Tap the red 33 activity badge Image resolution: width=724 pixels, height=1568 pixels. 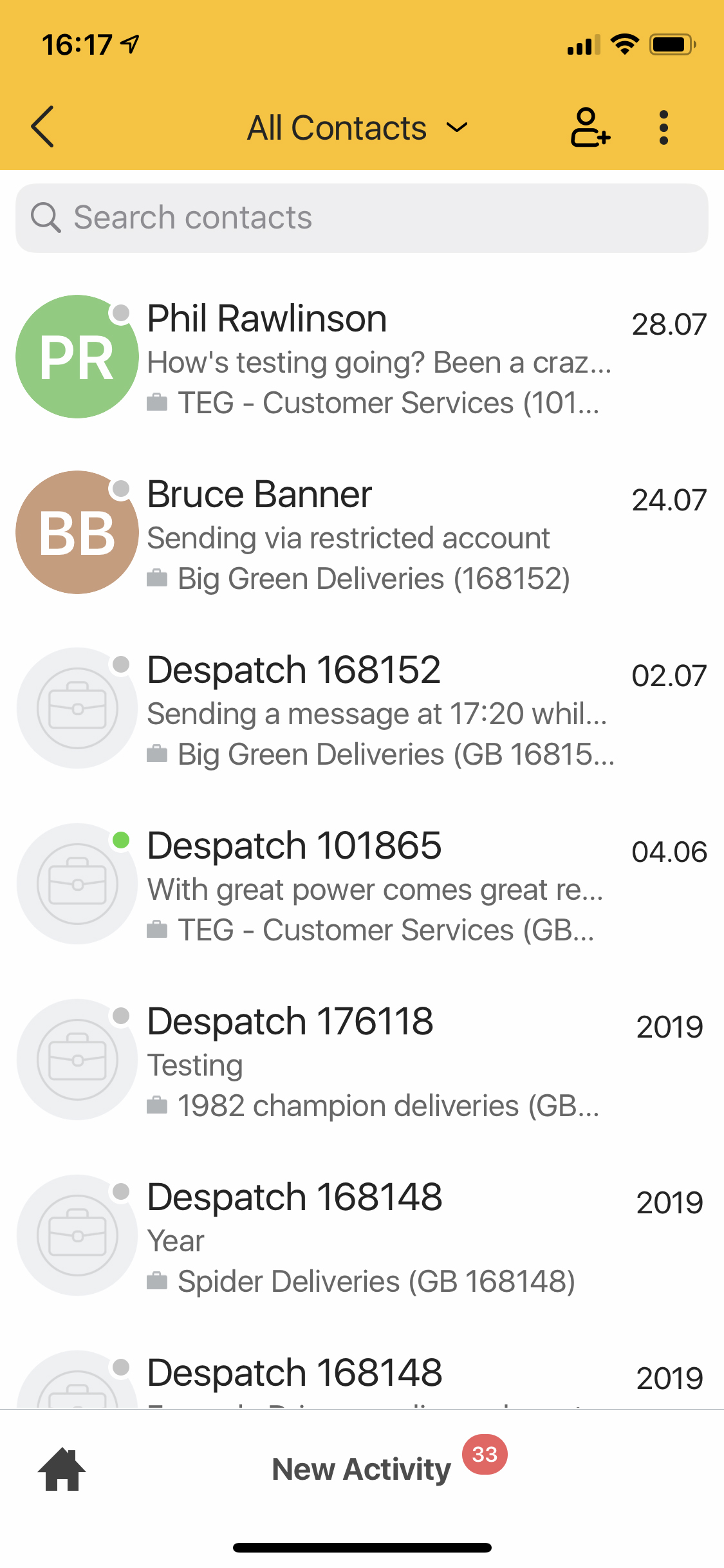pos(485,1454)
